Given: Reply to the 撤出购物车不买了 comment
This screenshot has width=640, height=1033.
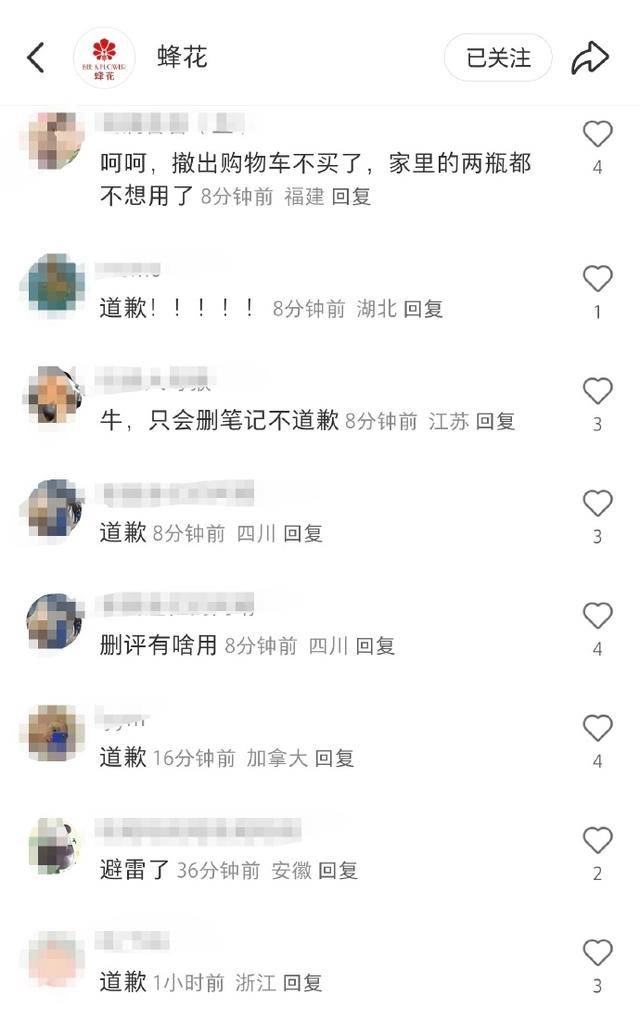Looking at the screenshot, I should click(351, 197).
